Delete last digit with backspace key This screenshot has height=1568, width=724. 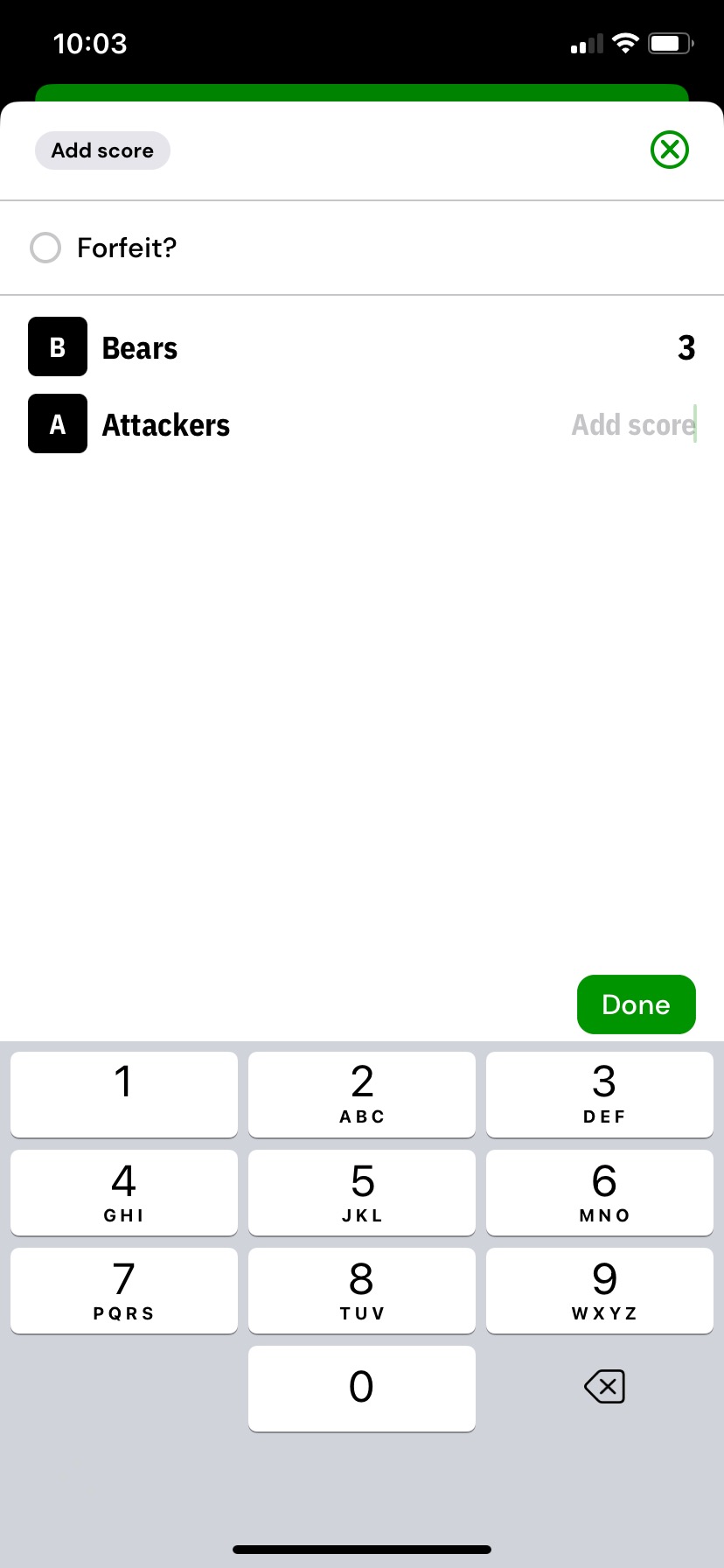pos(604,1387)
